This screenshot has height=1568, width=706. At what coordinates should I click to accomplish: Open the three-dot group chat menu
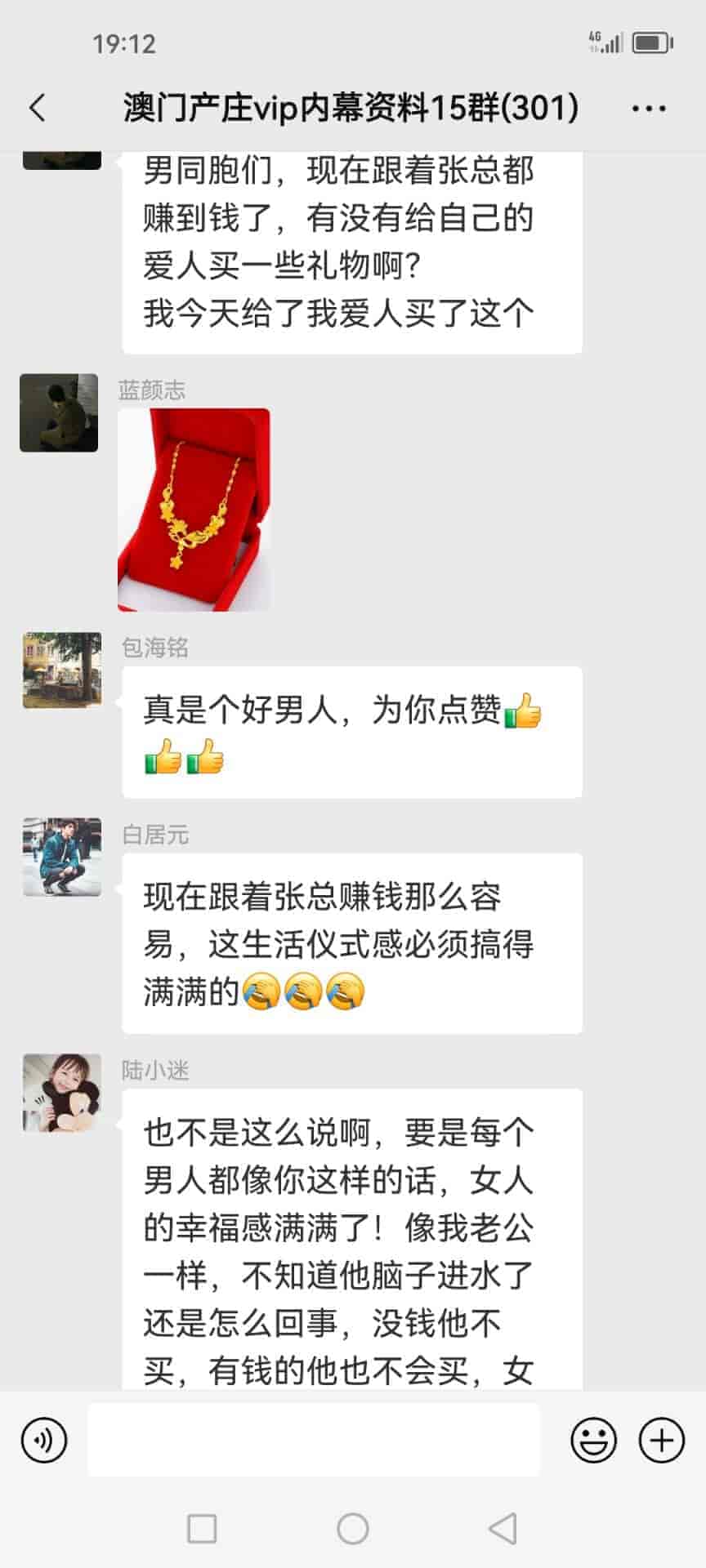click(x=649, y=108)
